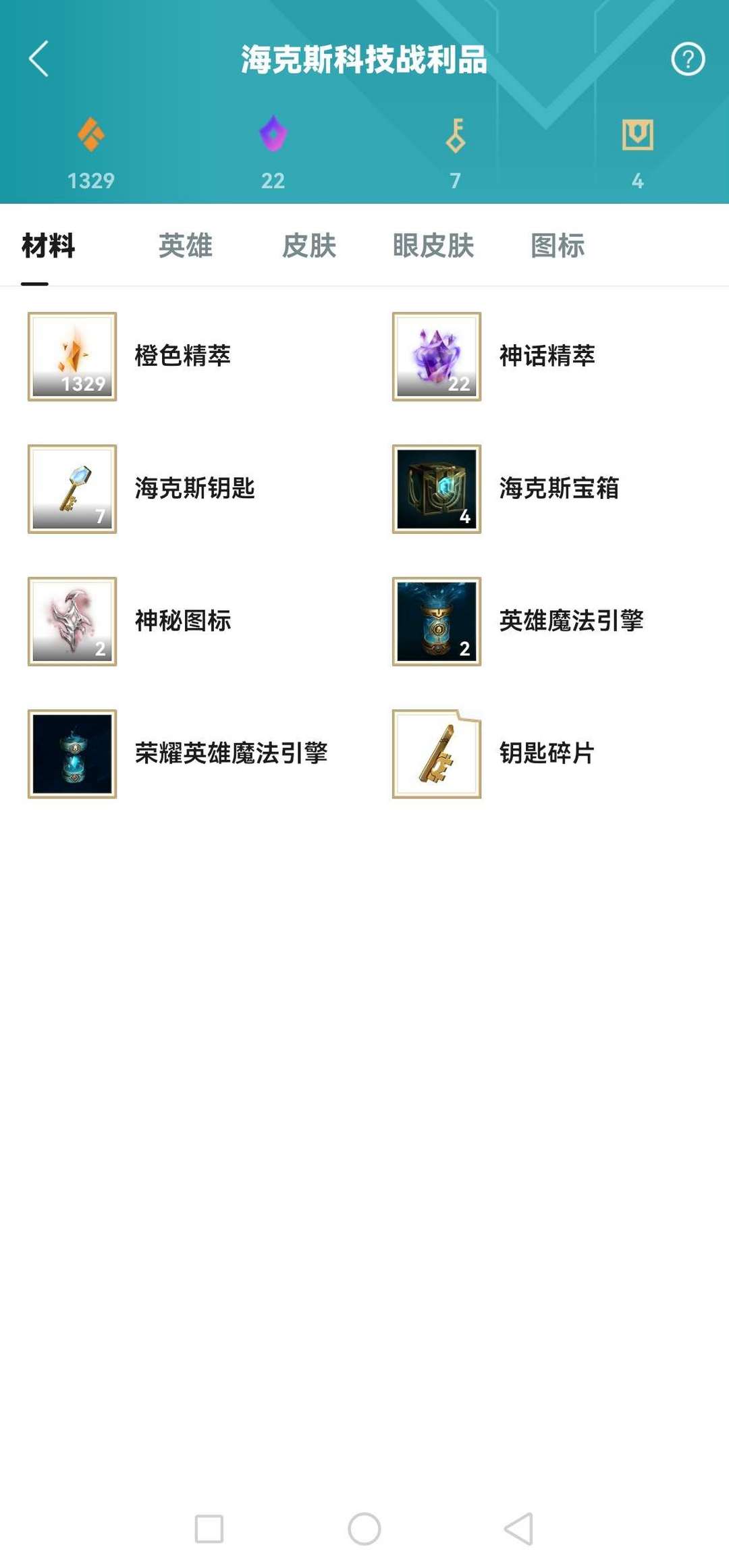Switch to the 英雄 tab
This screenshot has width=729, height=1568.
[x=185, y=246]
